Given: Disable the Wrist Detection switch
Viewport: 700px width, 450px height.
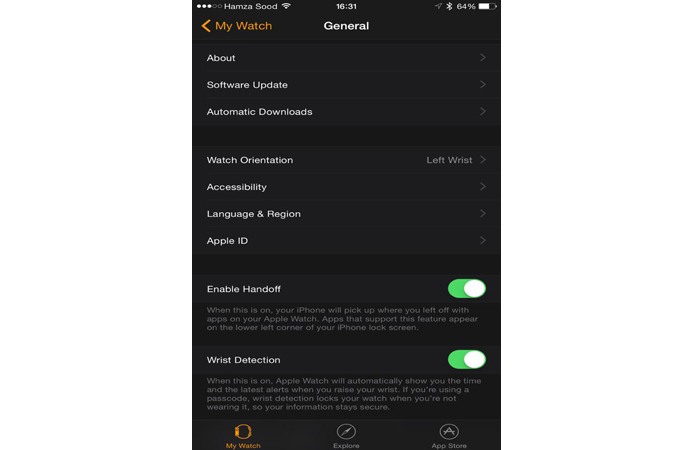Looking at the screenshot, I should (466, 359).
